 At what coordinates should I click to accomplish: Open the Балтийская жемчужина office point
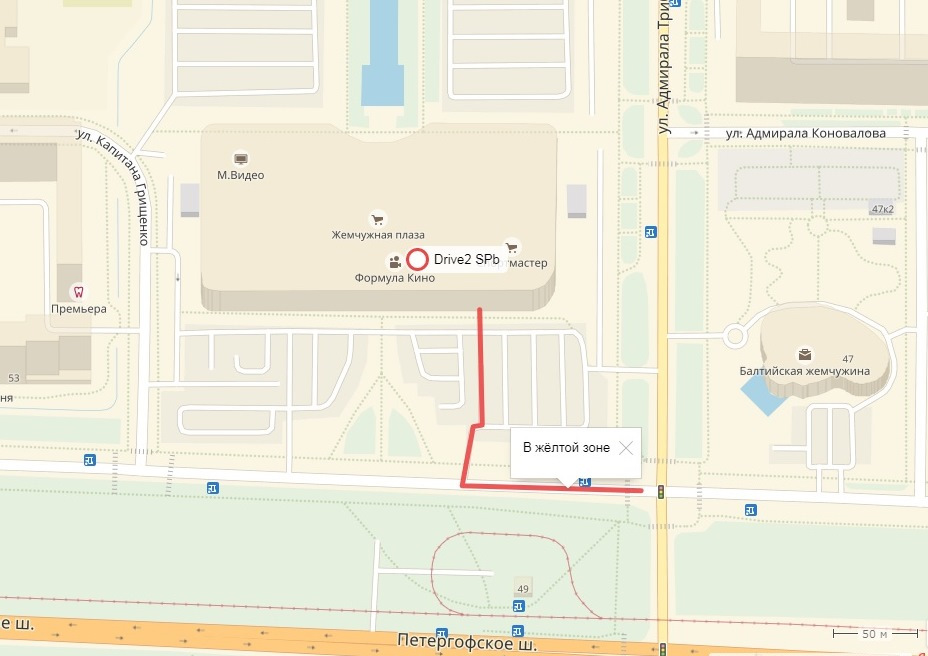[804, 354]
